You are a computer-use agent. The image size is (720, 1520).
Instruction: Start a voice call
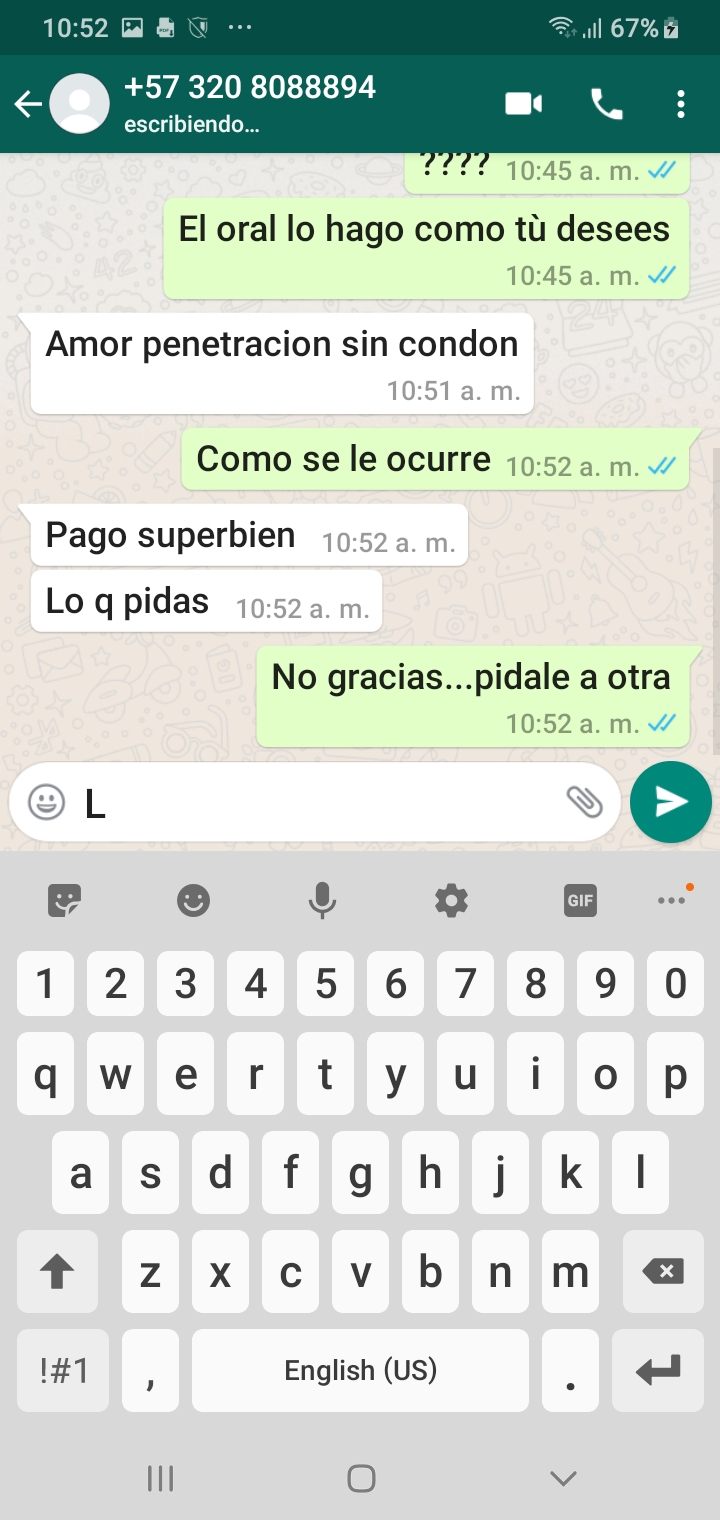pyautogui.click(x=606, y=104)
